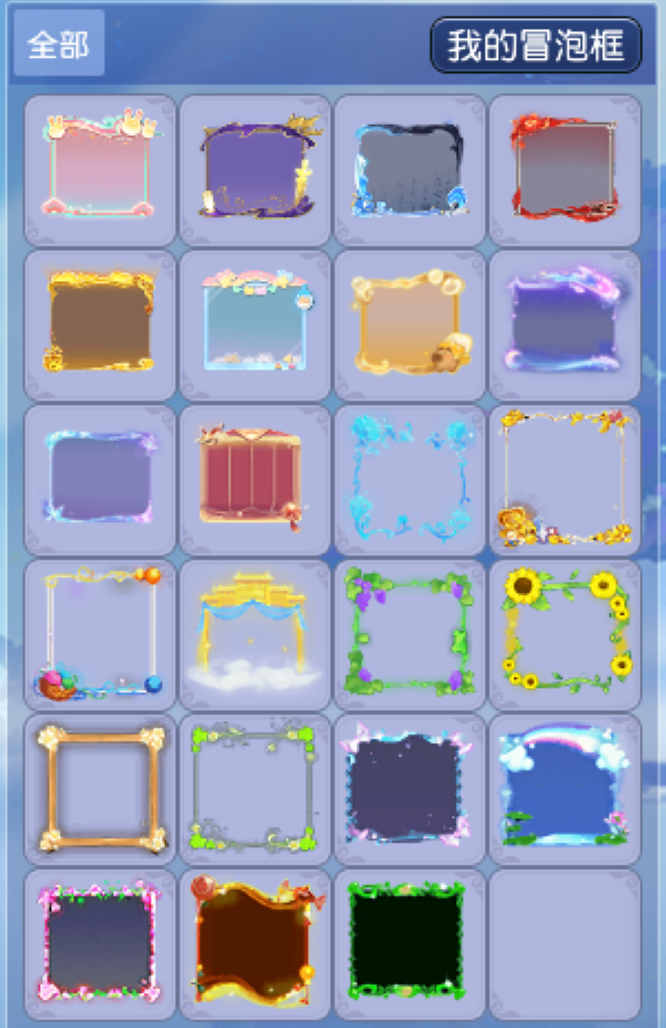Pick the sunflower bubble frame
This screenshot has height=1028, width=666.
pos(564,635)
